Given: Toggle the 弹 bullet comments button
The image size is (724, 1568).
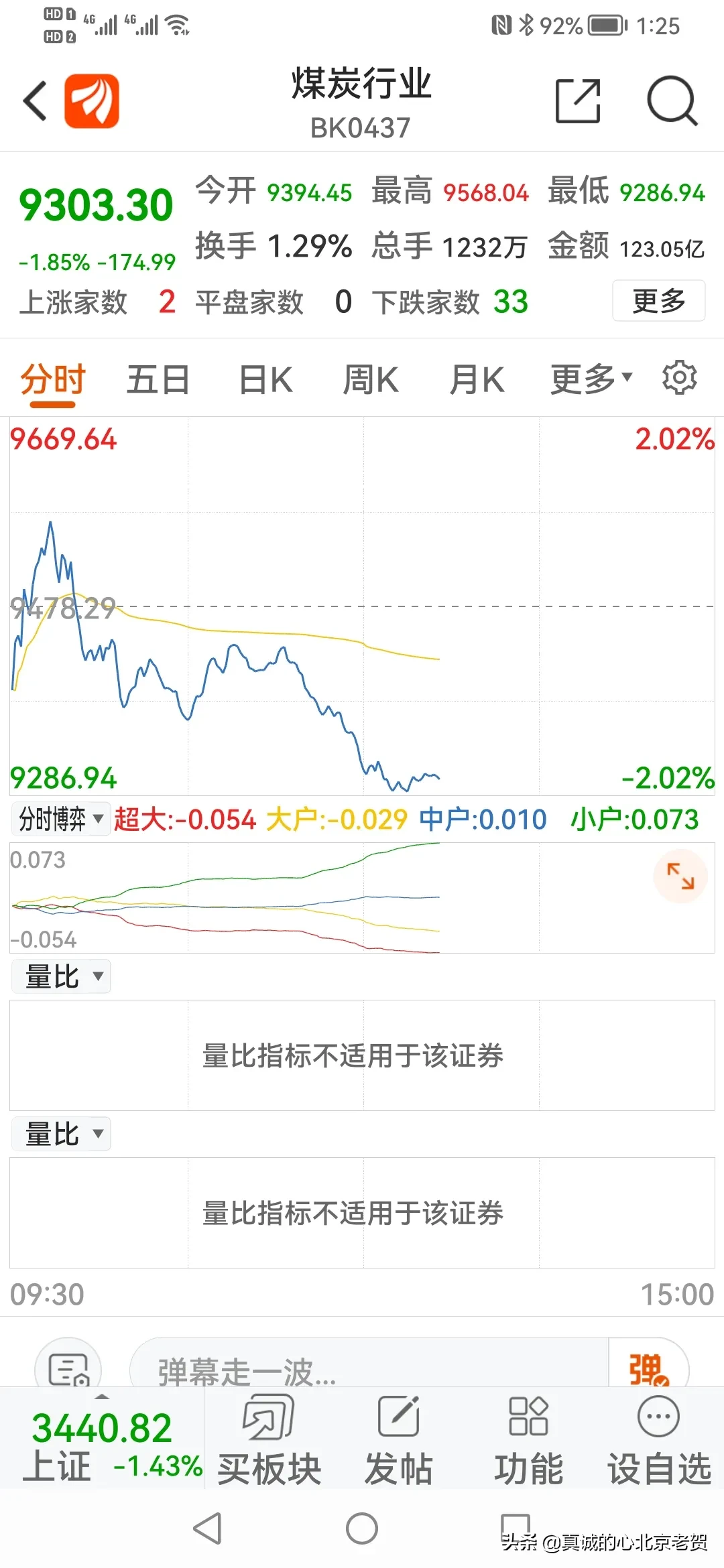Looking at the screenshot, I should [648, 1370].
